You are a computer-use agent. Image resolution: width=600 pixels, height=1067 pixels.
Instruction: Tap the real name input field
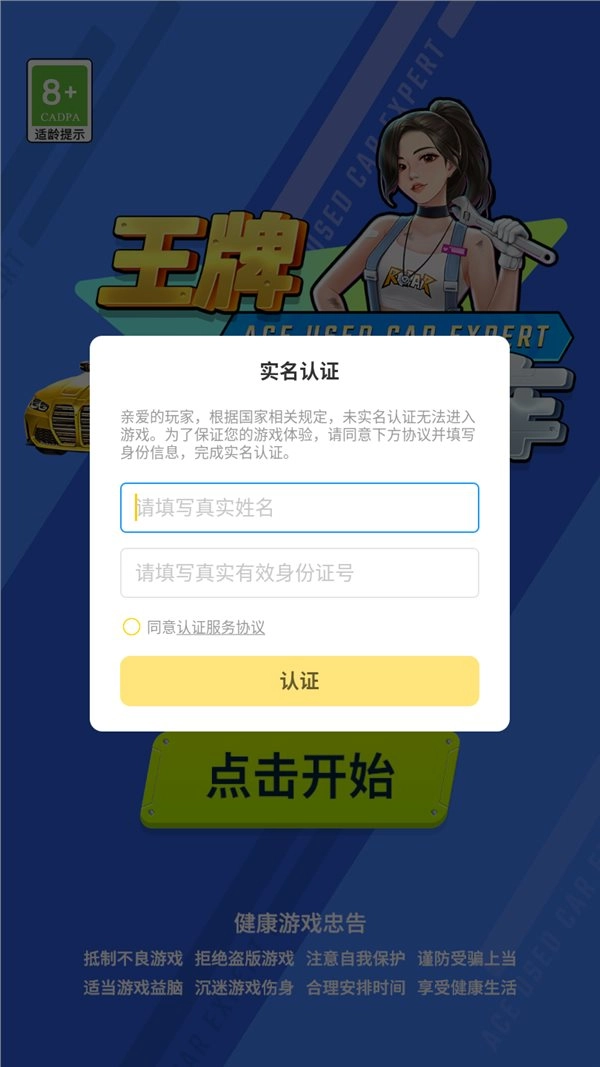300,508
